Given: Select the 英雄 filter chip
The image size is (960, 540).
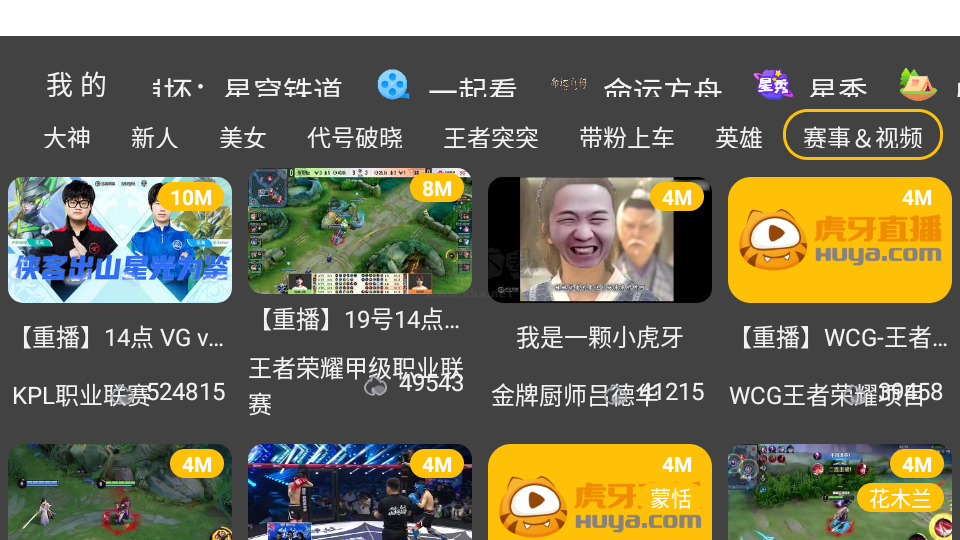Looking at the screenshot, I should coord(739,137).
